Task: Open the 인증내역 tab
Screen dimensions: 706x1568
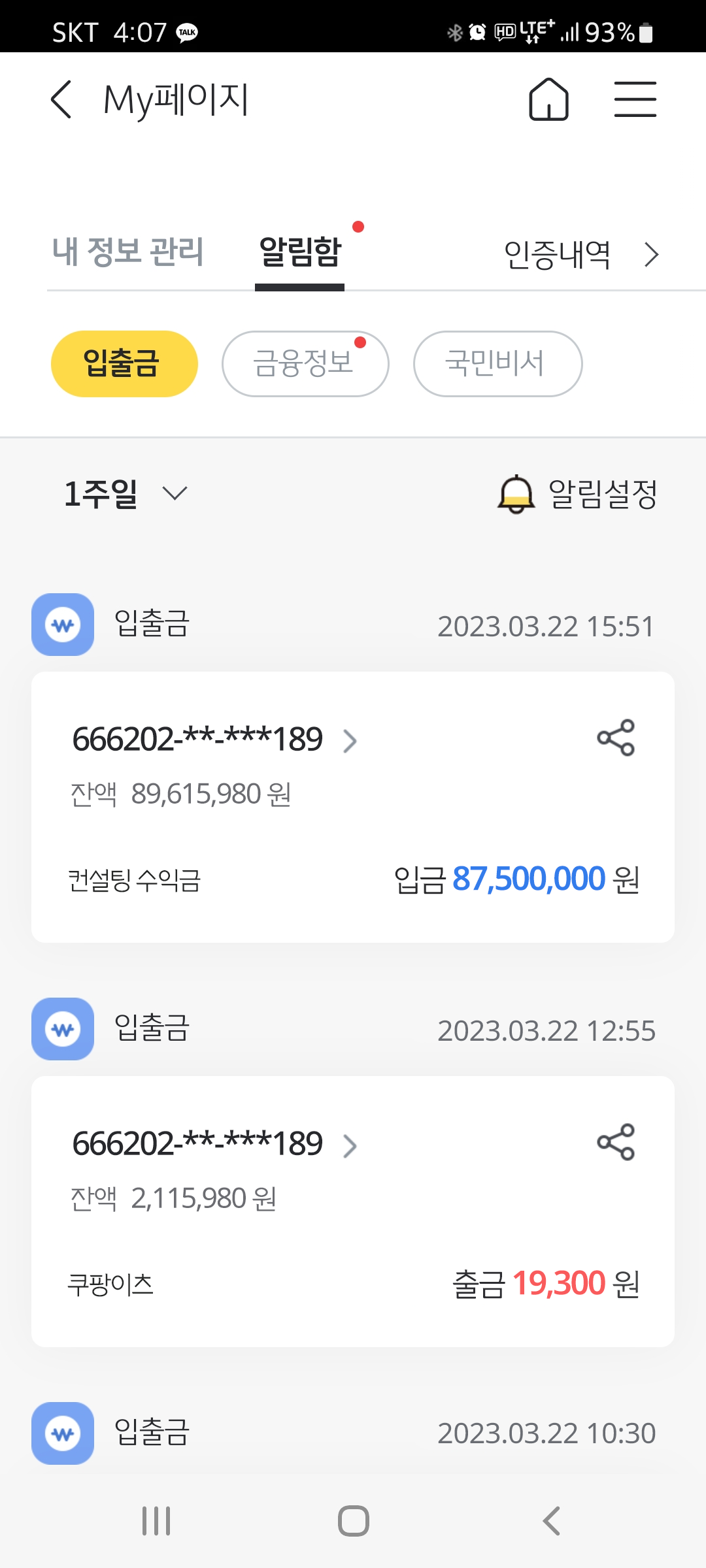Action: [x=558, y=255]
